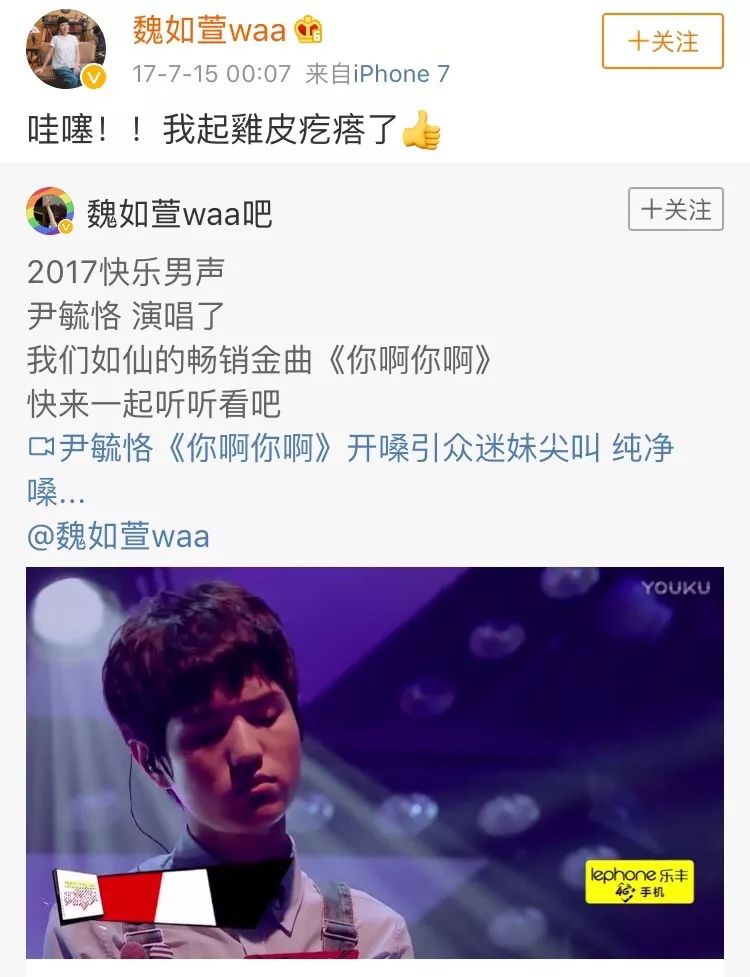
Task: Open the 尹毓恪《你啊你啊》video link
Action: point(350,448)
